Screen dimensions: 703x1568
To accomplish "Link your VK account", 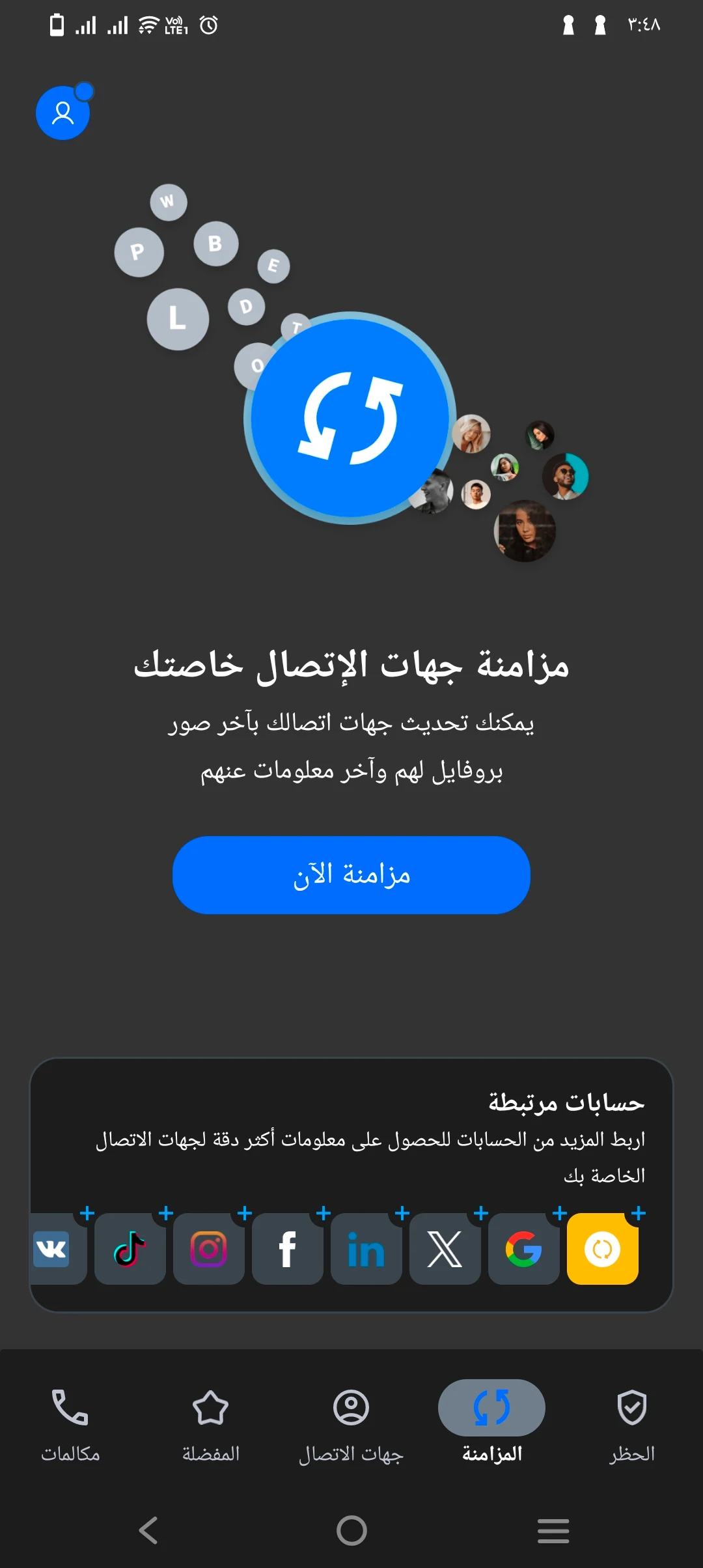I will (55, 1248).
